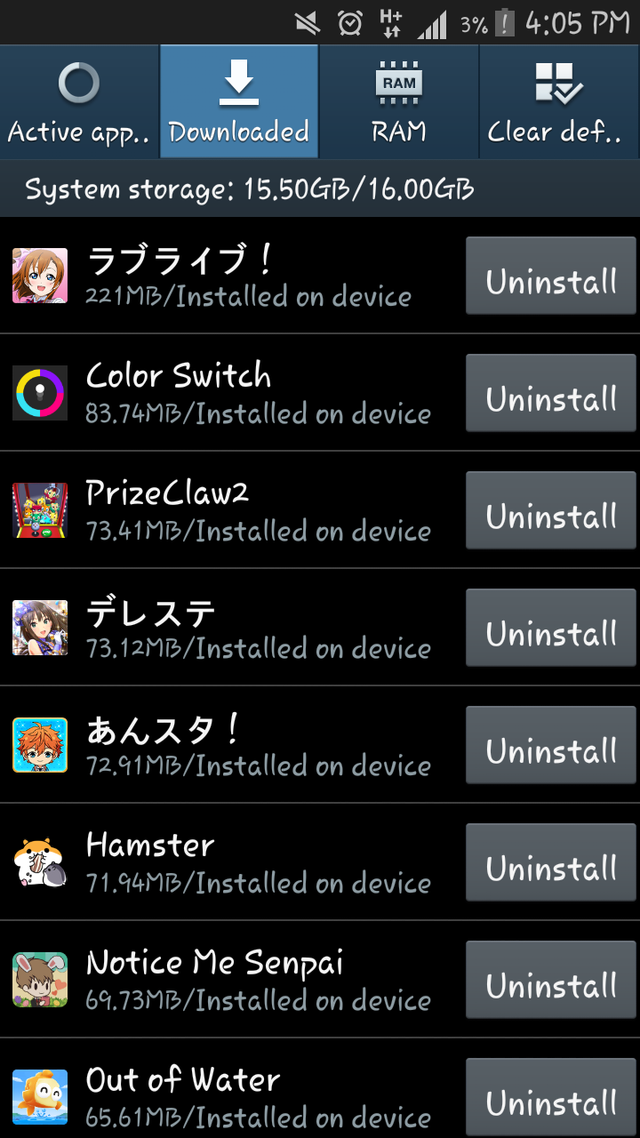
Task: Remove PrizeClaw2 with its Uninstall button
Action: pyautogui.click(x=551, y=510)
